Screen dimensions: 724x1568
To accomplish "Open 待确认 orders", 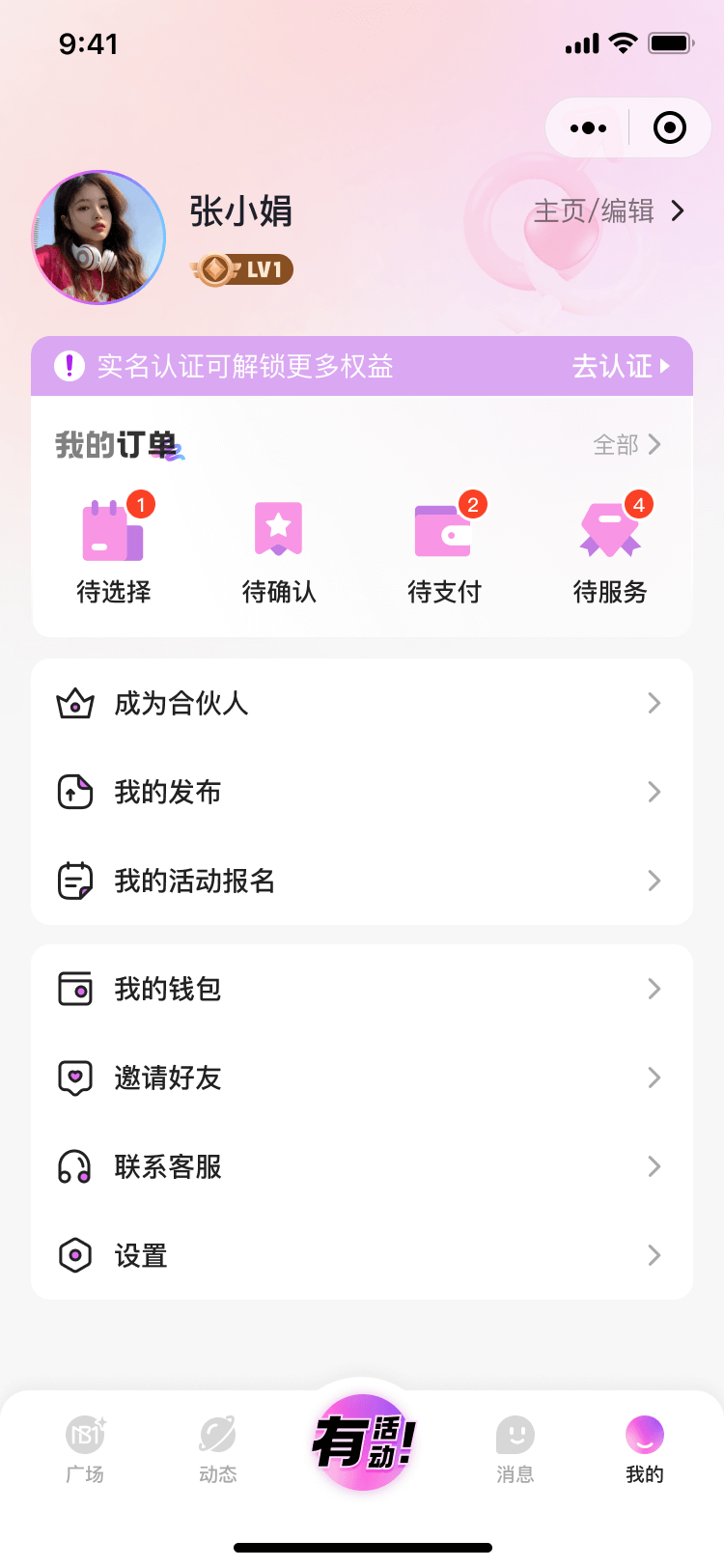I will (279, 550).
